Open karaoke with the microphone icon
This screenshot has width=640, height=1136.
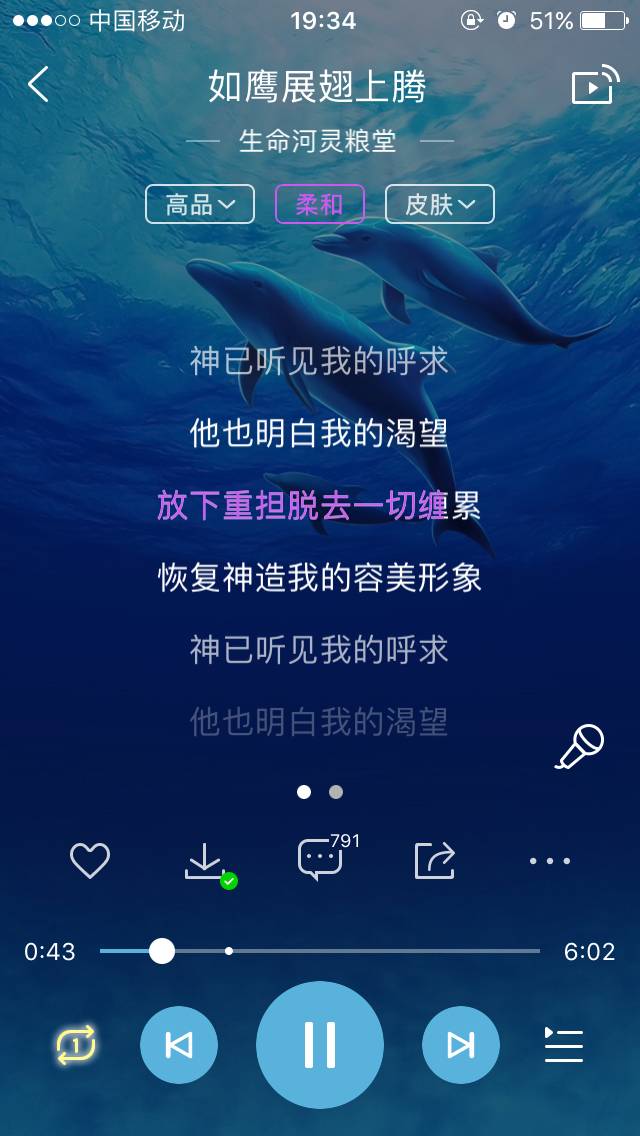[580, 747]
